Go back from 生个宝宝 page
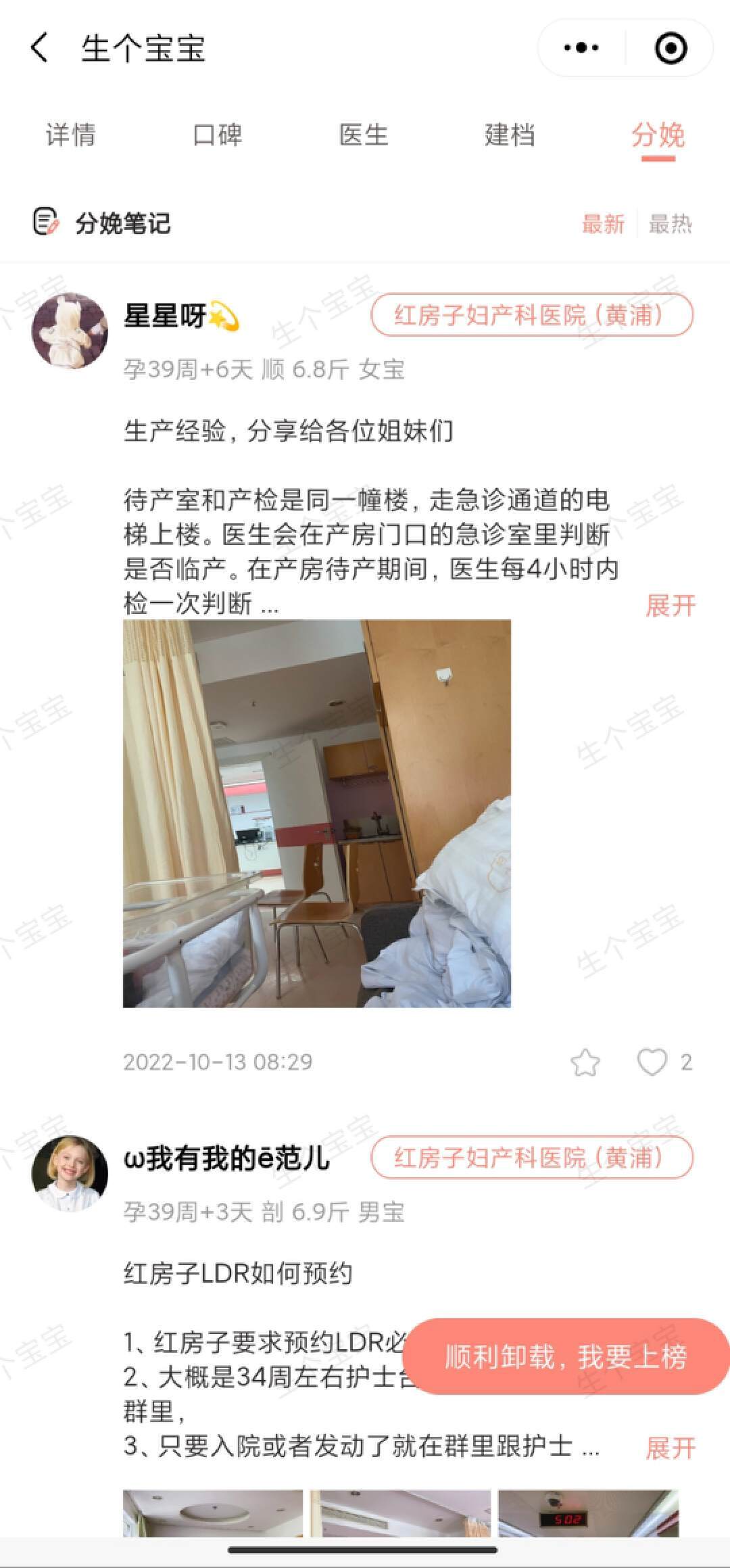Screen dimensions: 730x1568 39,48
